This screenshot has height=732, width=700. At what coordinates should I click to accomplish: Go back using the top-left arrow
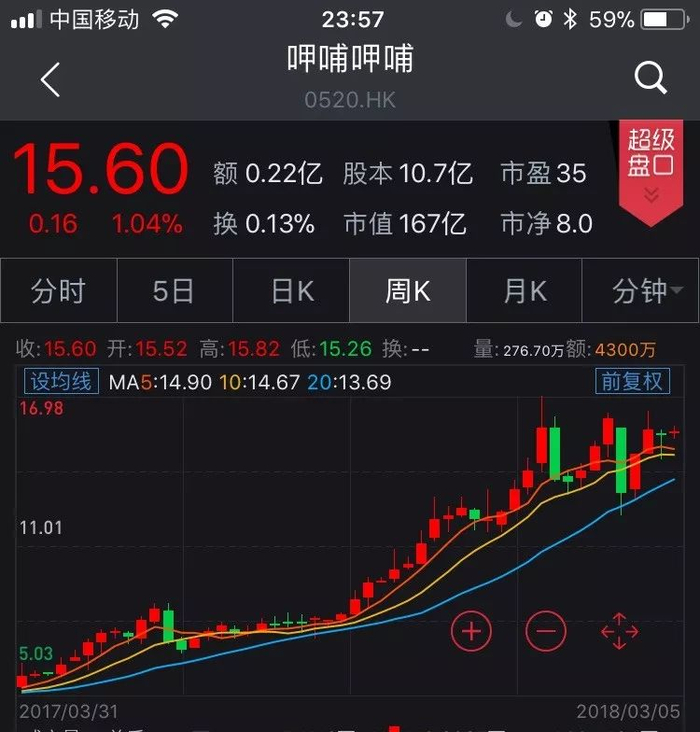point(50,79)
